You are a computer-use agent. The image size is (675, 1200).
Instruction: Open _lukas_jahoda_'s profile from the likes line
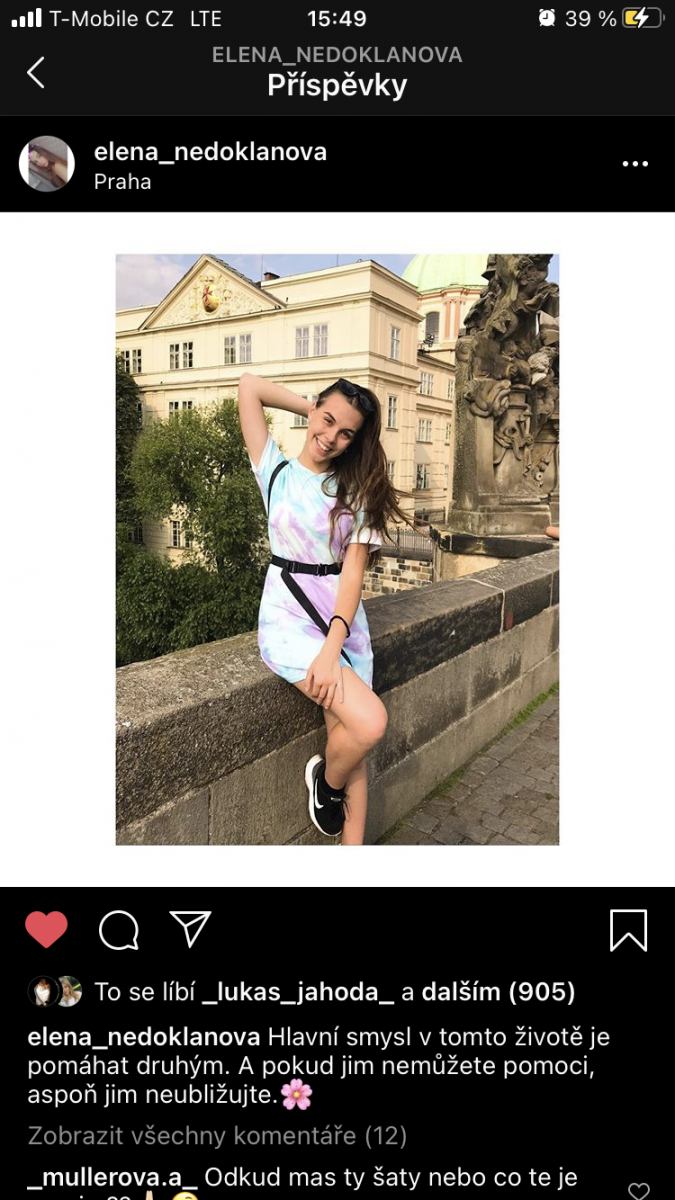click(298, 992)
